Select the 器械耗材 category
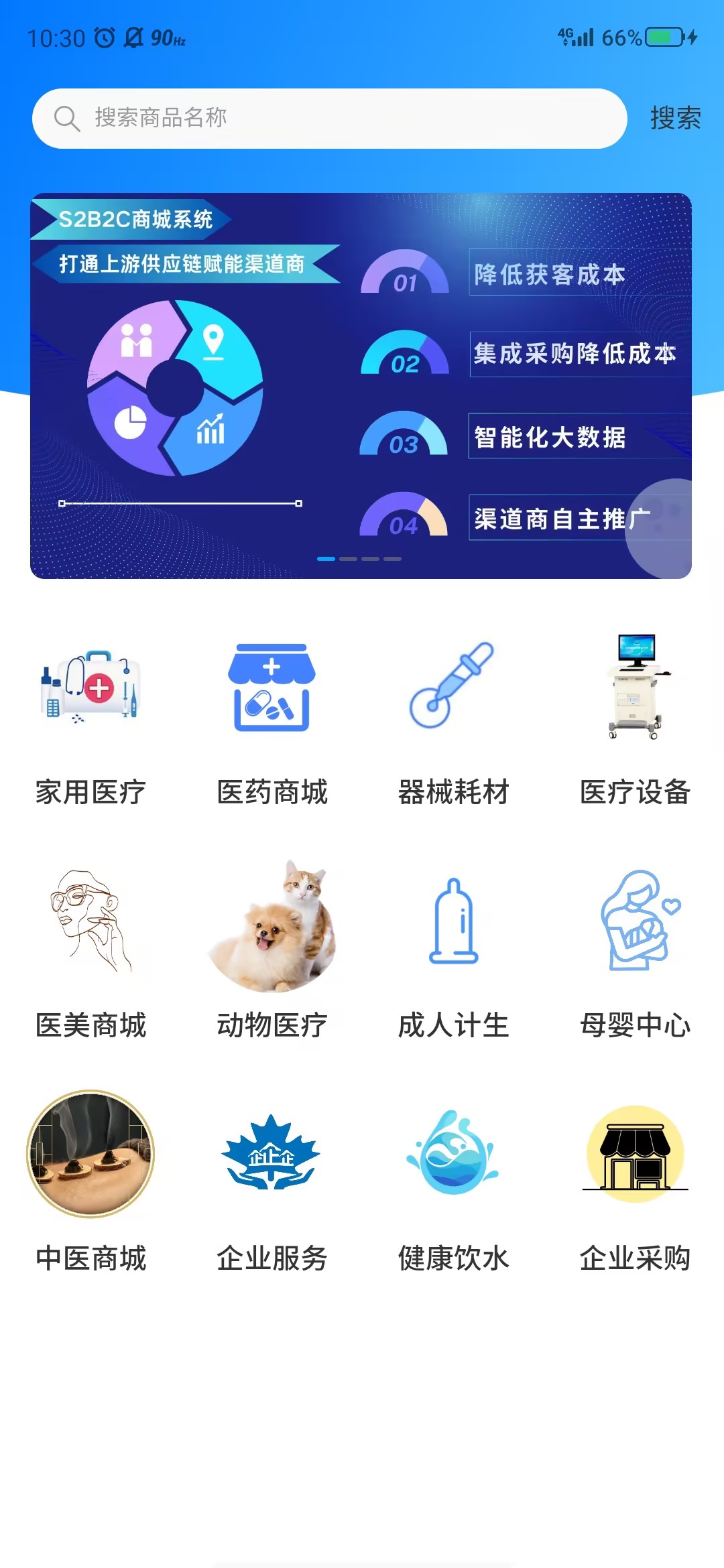 [453, 720]
